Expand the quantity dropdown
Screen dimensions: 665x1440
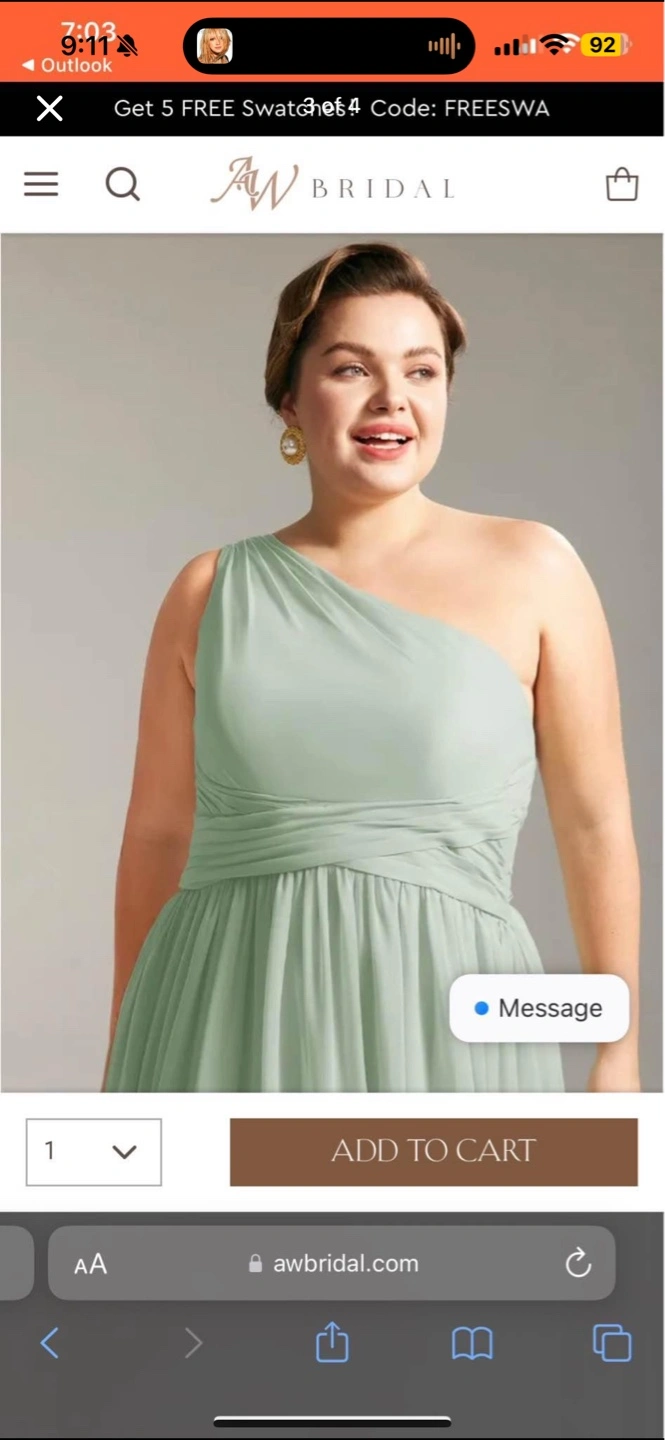(x=94, y=1152)
